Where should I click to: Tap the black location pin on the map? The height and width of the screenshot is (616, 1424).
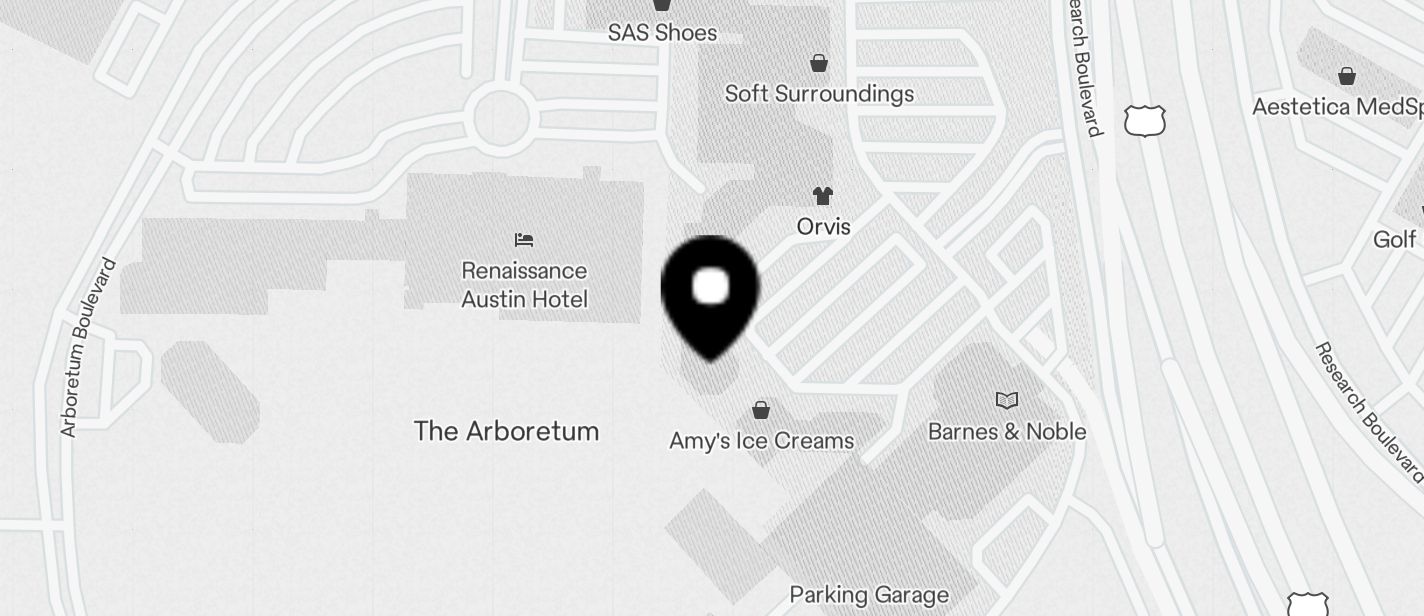(x=710, y=292)
